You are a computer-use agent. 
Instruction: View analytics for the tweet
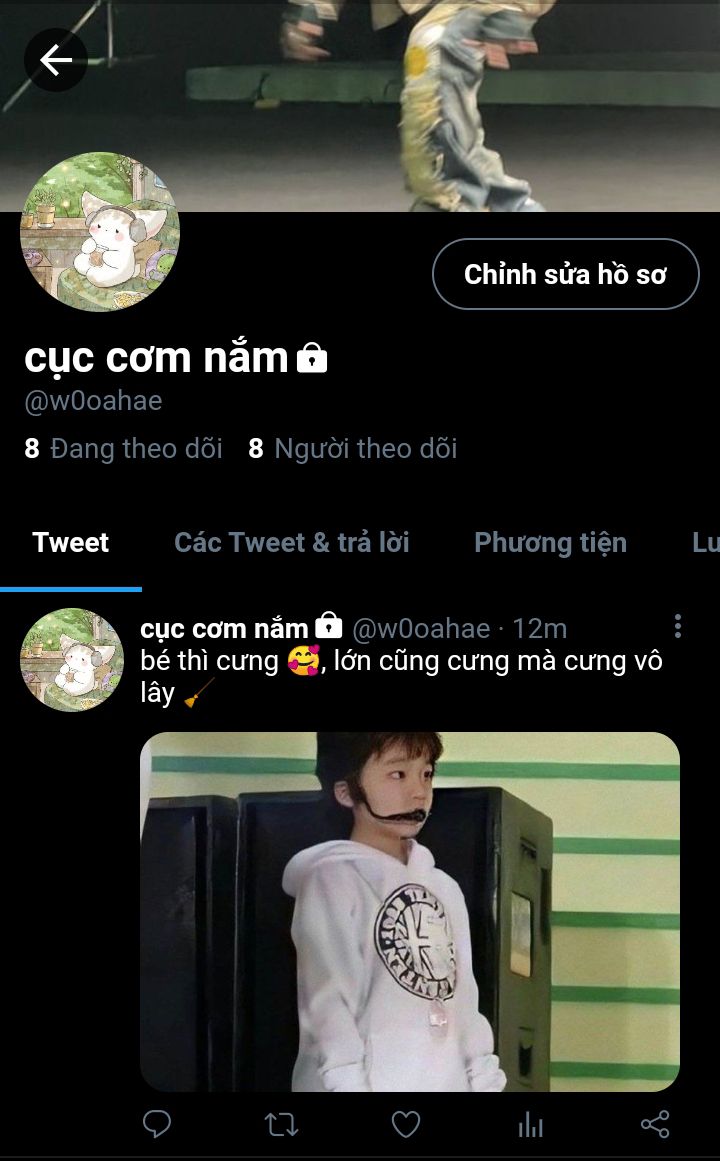pos(530,1124)
